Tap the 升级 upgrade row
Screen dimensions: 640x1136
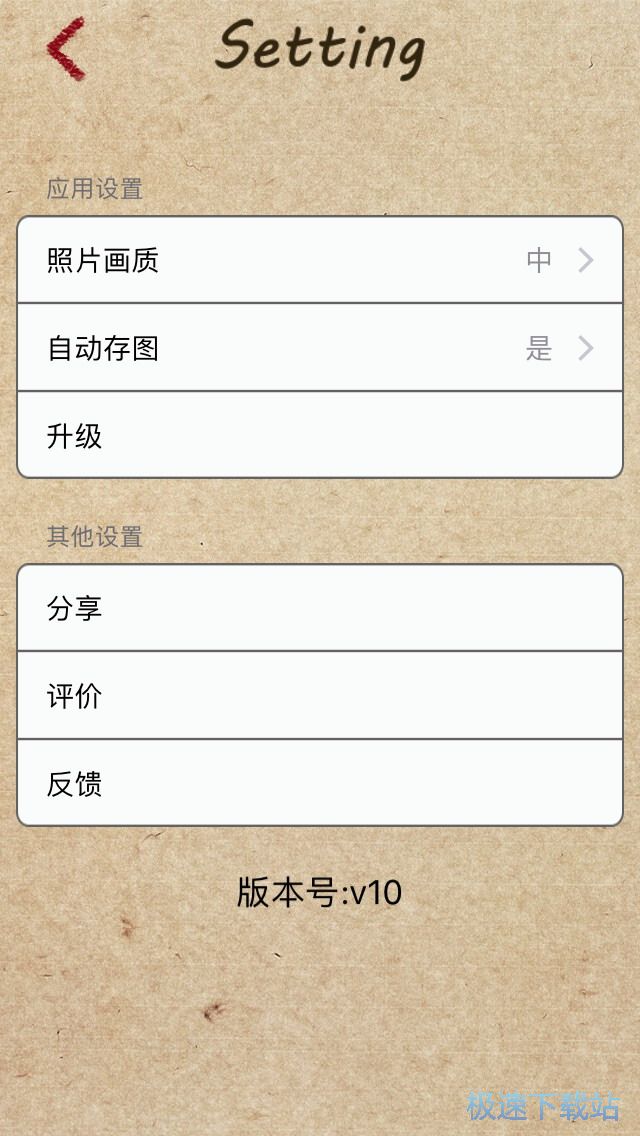320,436
